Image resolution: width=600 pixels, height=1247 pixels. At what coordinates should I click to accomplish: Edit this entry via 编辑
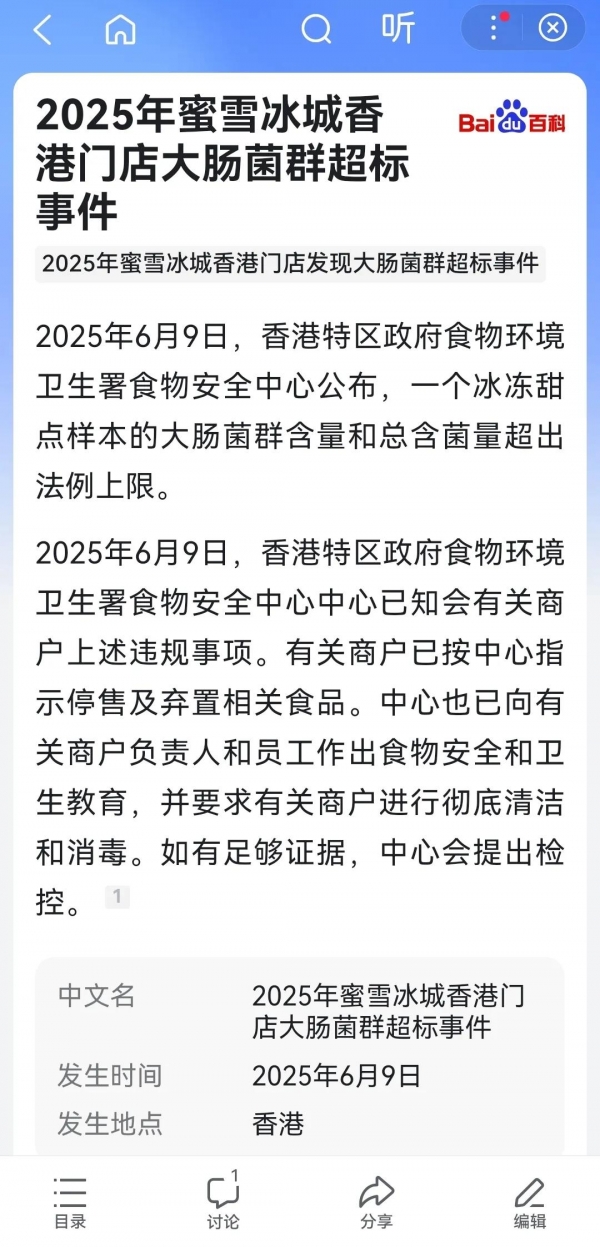click(529, 1202)
